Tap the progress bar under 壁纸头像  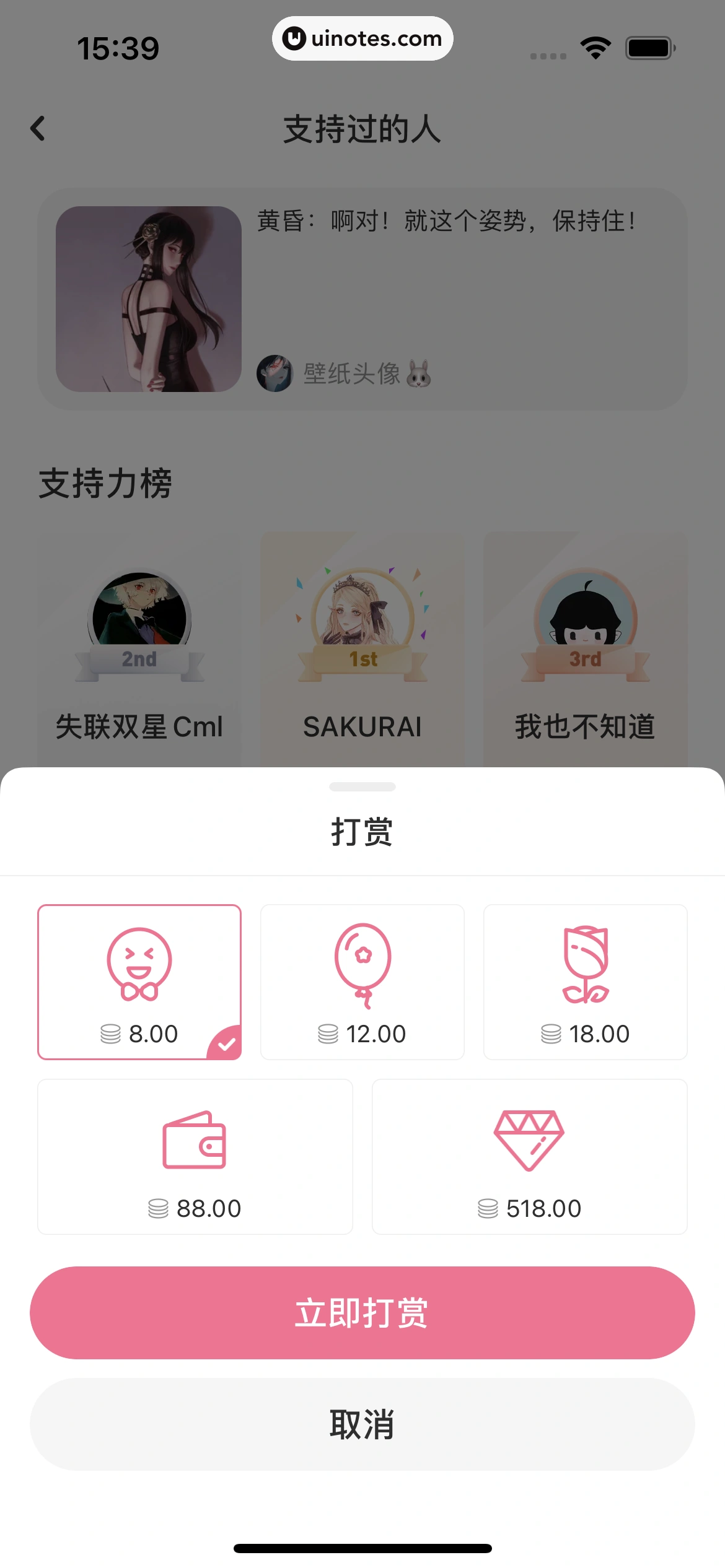362,404
